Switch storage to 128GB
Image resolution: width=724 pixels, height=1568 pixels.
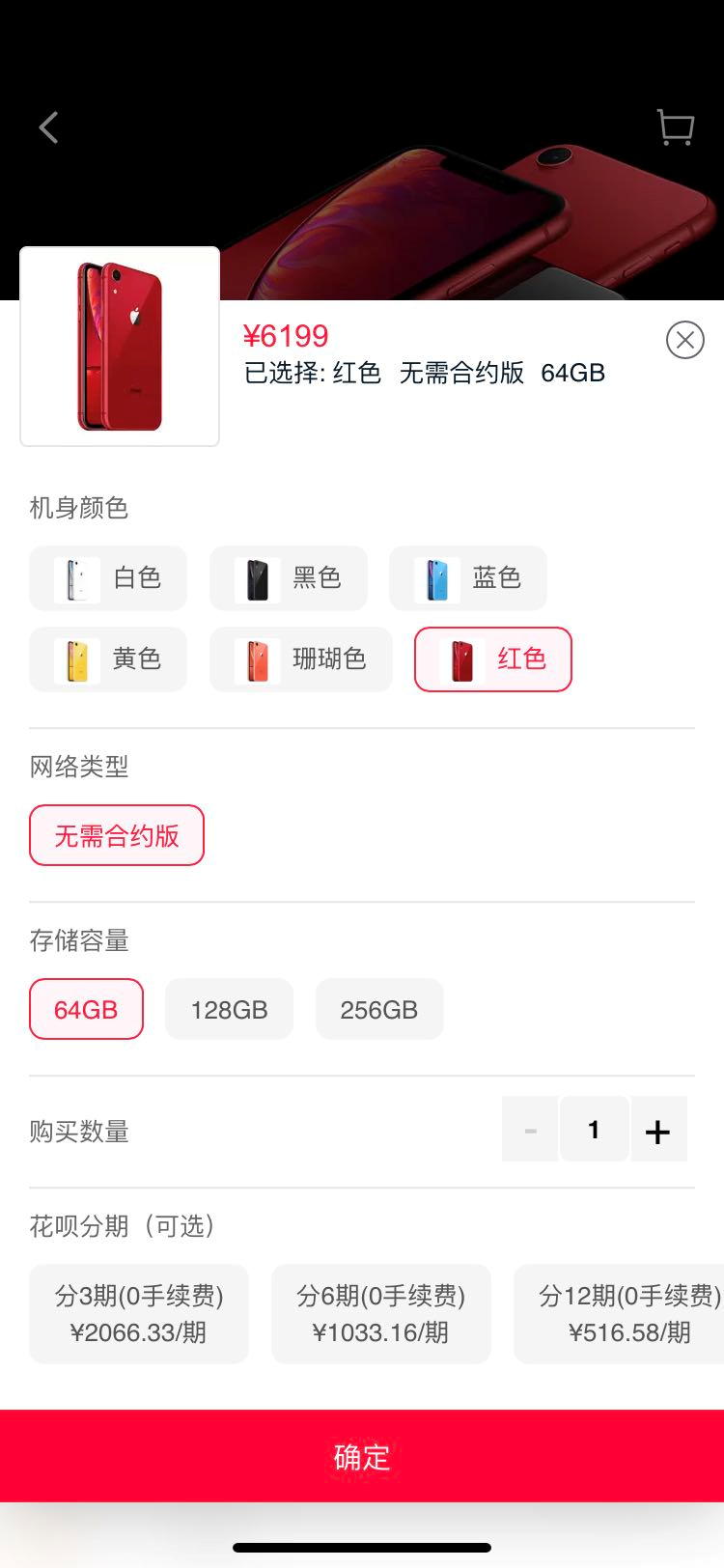tap(229, 1009)
